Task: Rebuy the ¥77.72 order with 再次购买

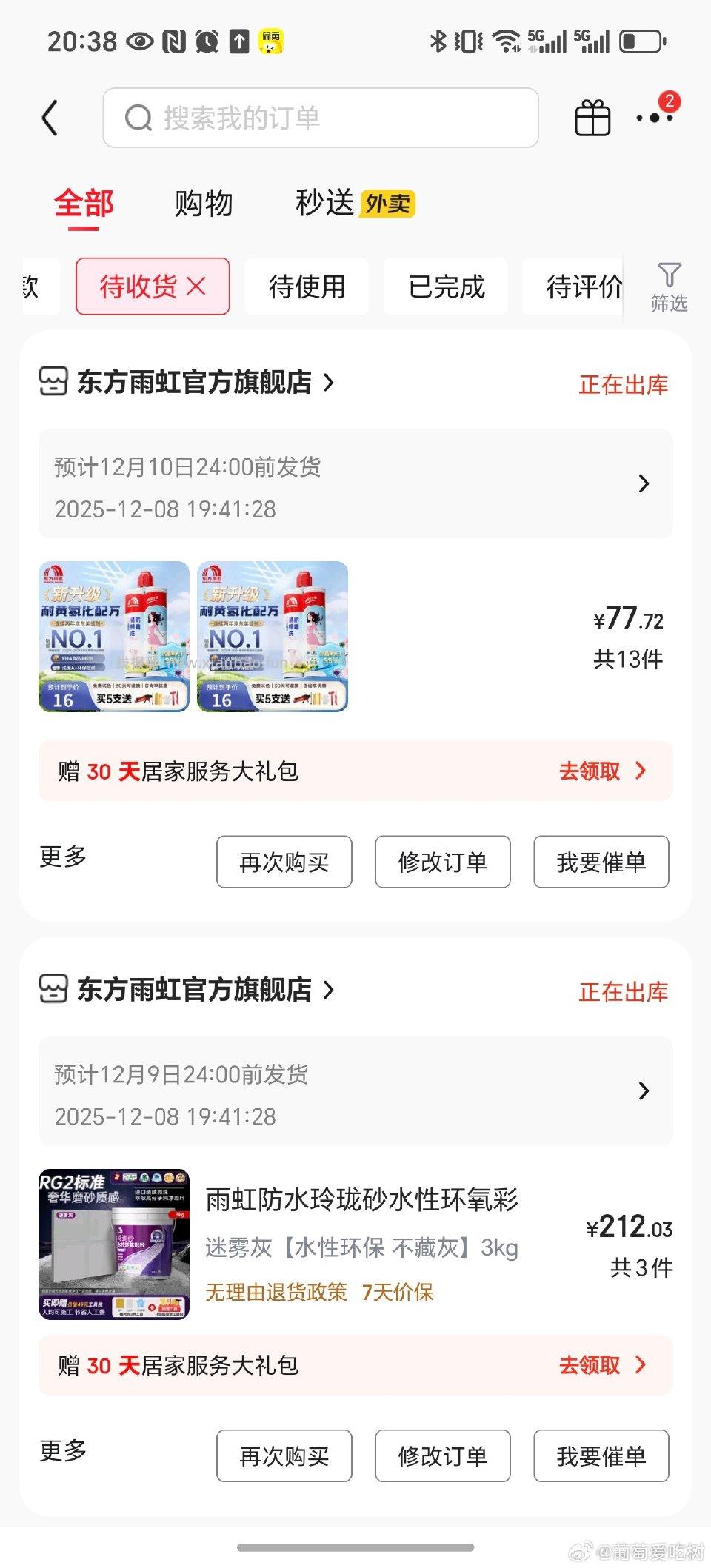Action: tap(284, 862)
